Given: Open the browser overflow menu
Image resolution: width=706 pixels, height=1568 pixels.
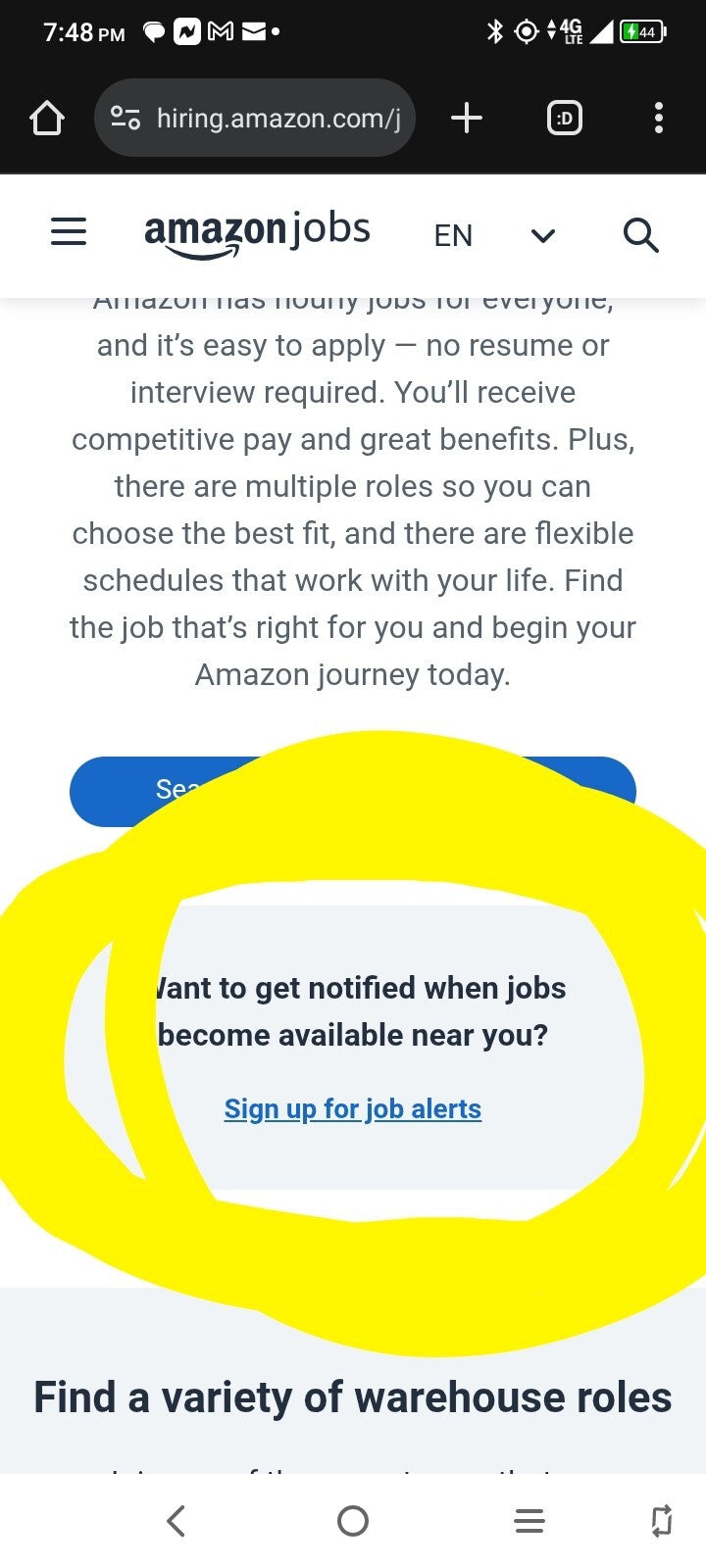Looking at the screenshot, I should (659, 119).
